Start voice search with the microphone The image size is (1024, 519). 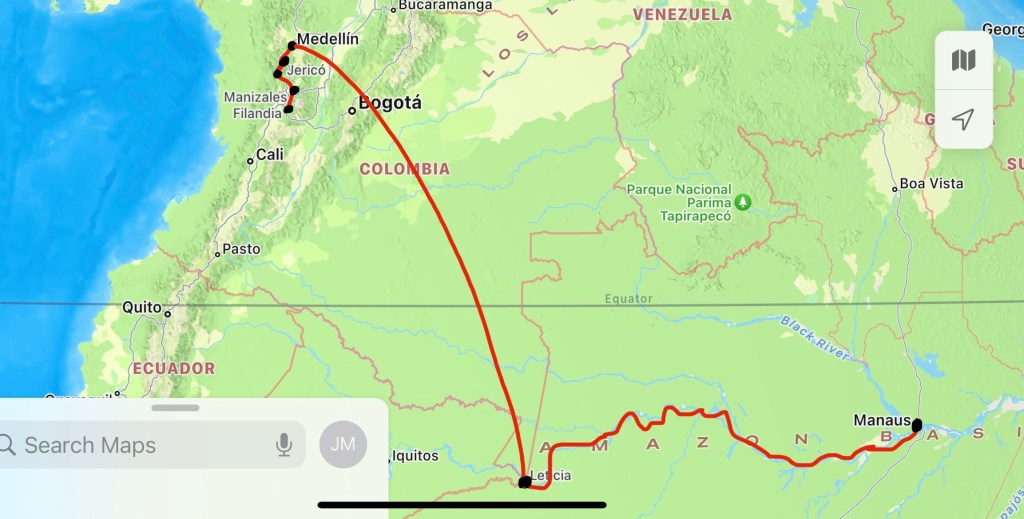click(284, 445)
